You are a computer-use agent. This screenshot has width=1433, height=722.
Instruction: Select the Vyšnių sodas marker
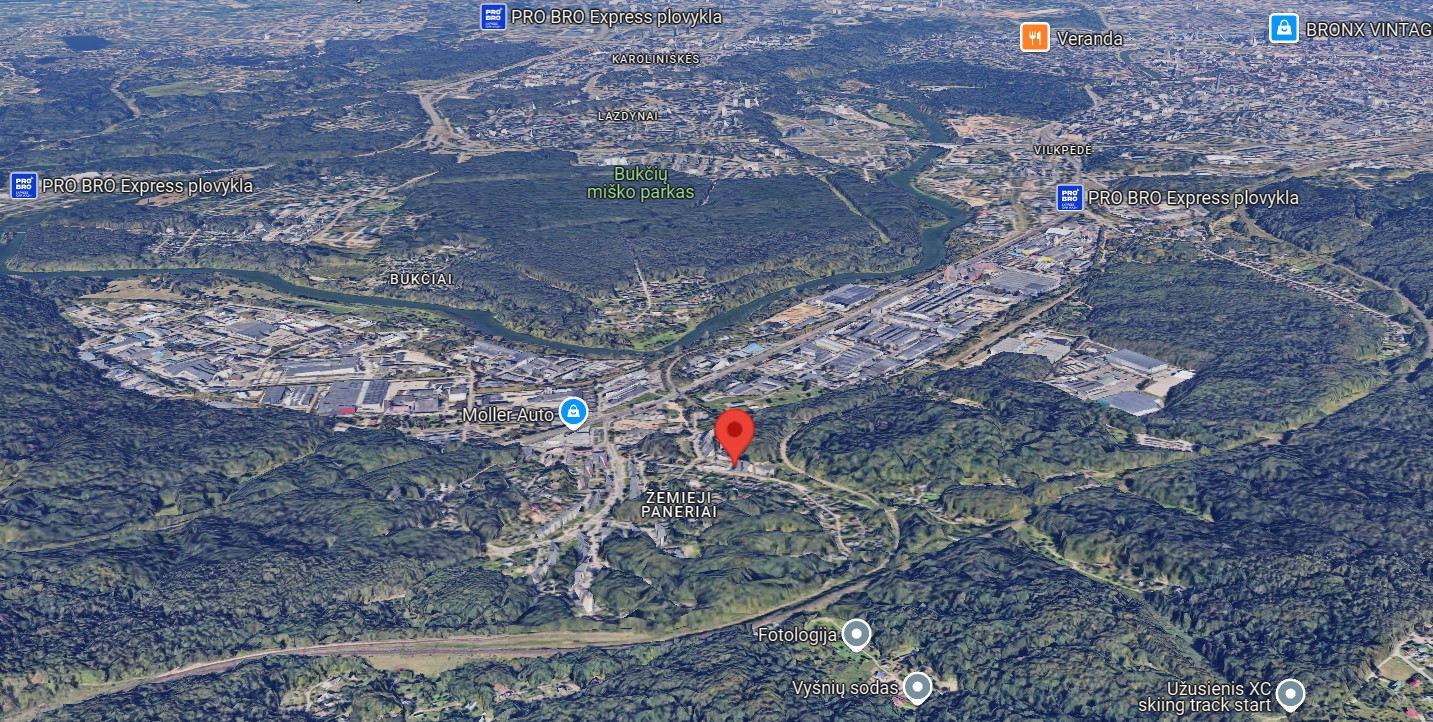pos(917,687)
